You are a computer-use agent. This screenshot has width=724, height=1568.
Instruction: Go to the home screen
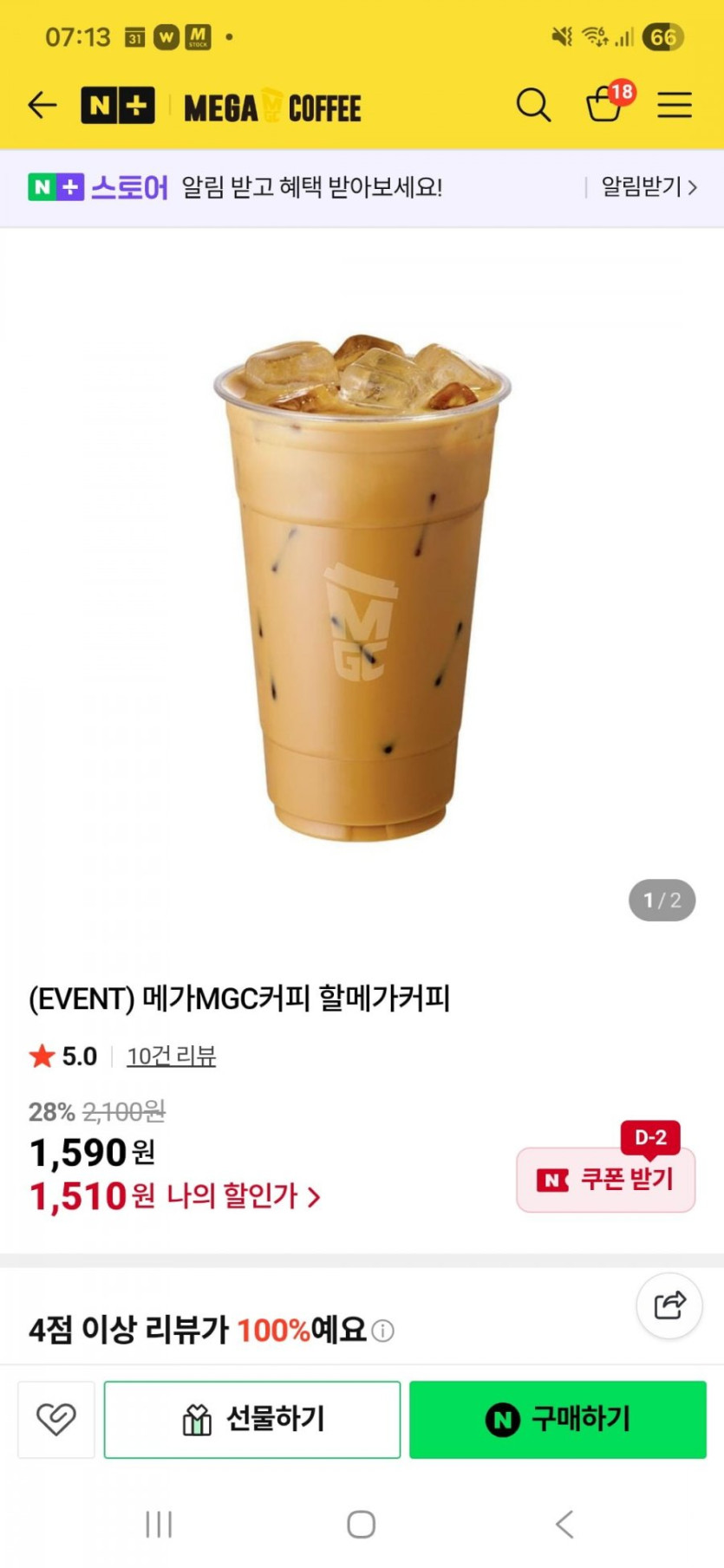(x=362, y=1524)
